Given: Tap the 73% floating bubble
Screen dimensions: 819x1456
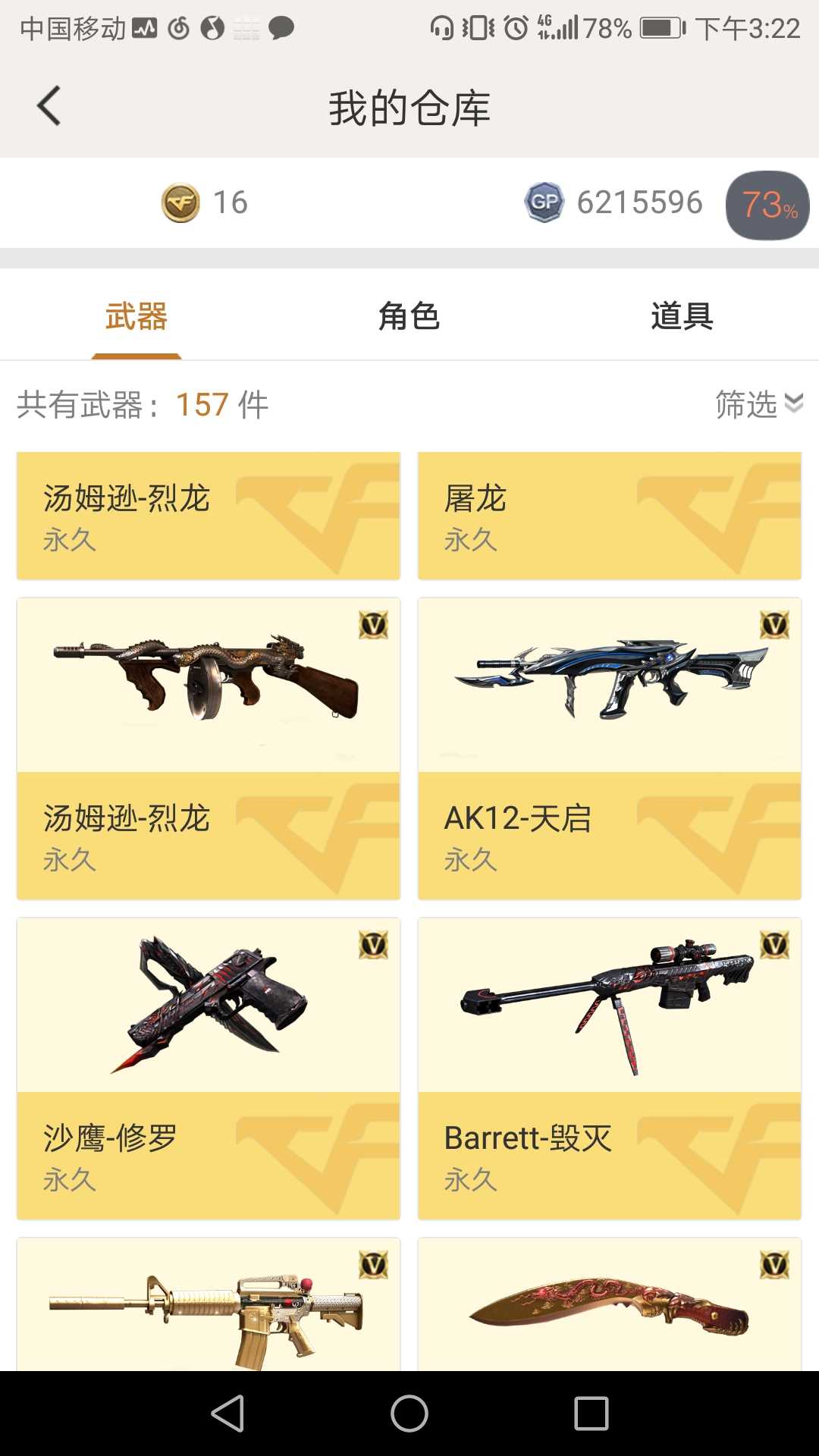Looking at the screenshot, I should 767,206.
